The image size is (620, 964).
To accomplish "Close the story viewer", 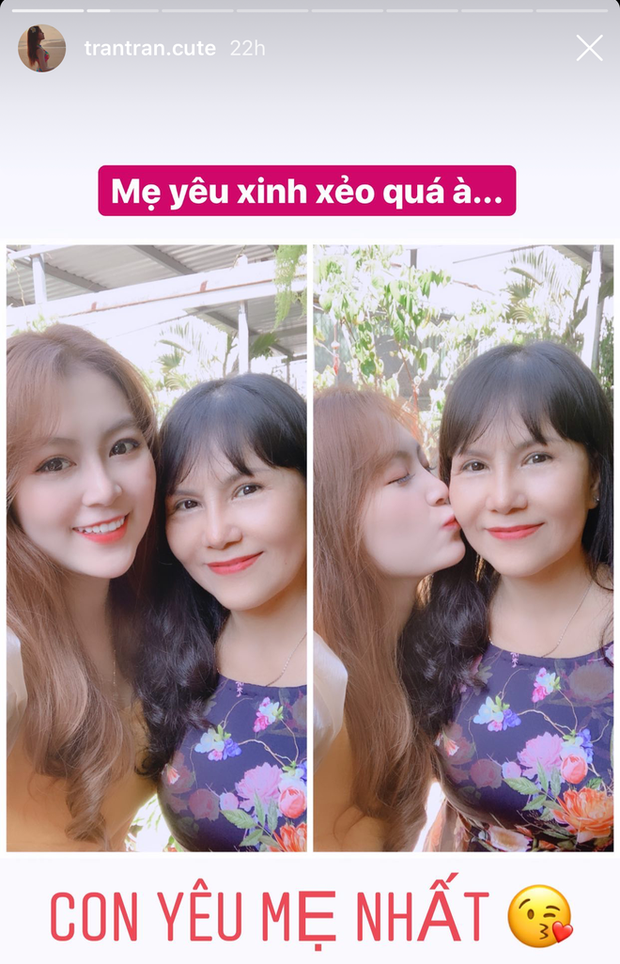I will (x=589, y=48).
